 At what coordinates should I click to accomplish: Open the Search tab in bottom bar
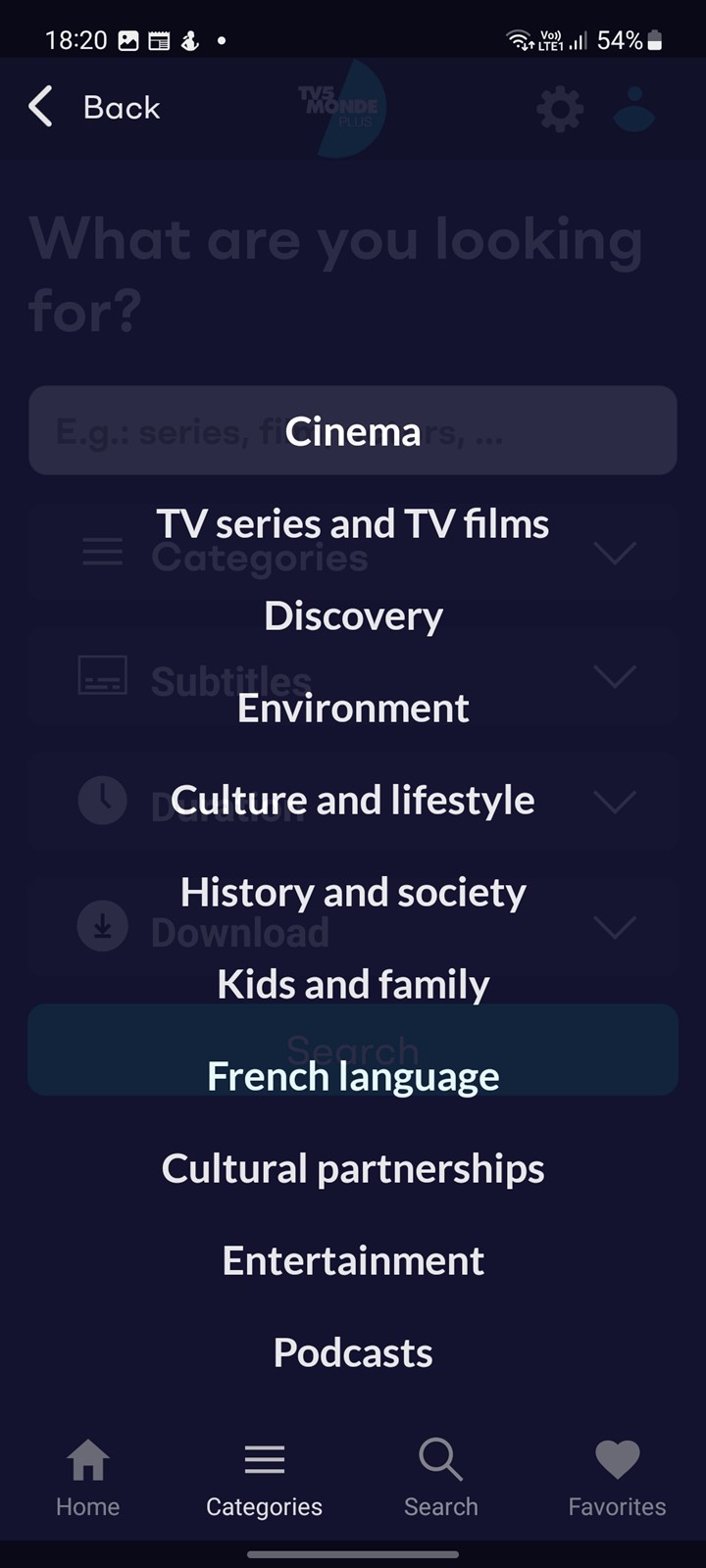point(441,1478)
